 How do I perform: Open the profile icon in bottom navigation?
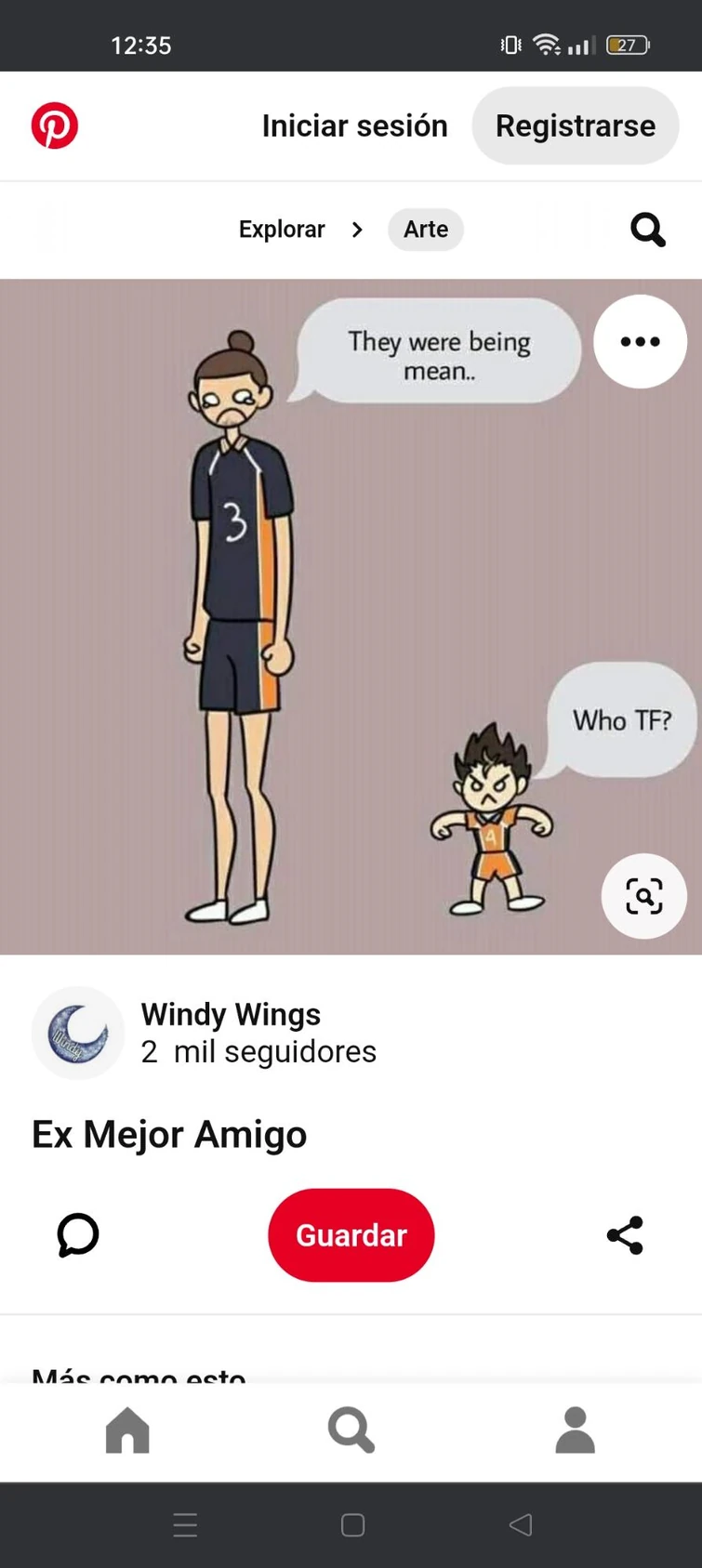point(575,1430)
